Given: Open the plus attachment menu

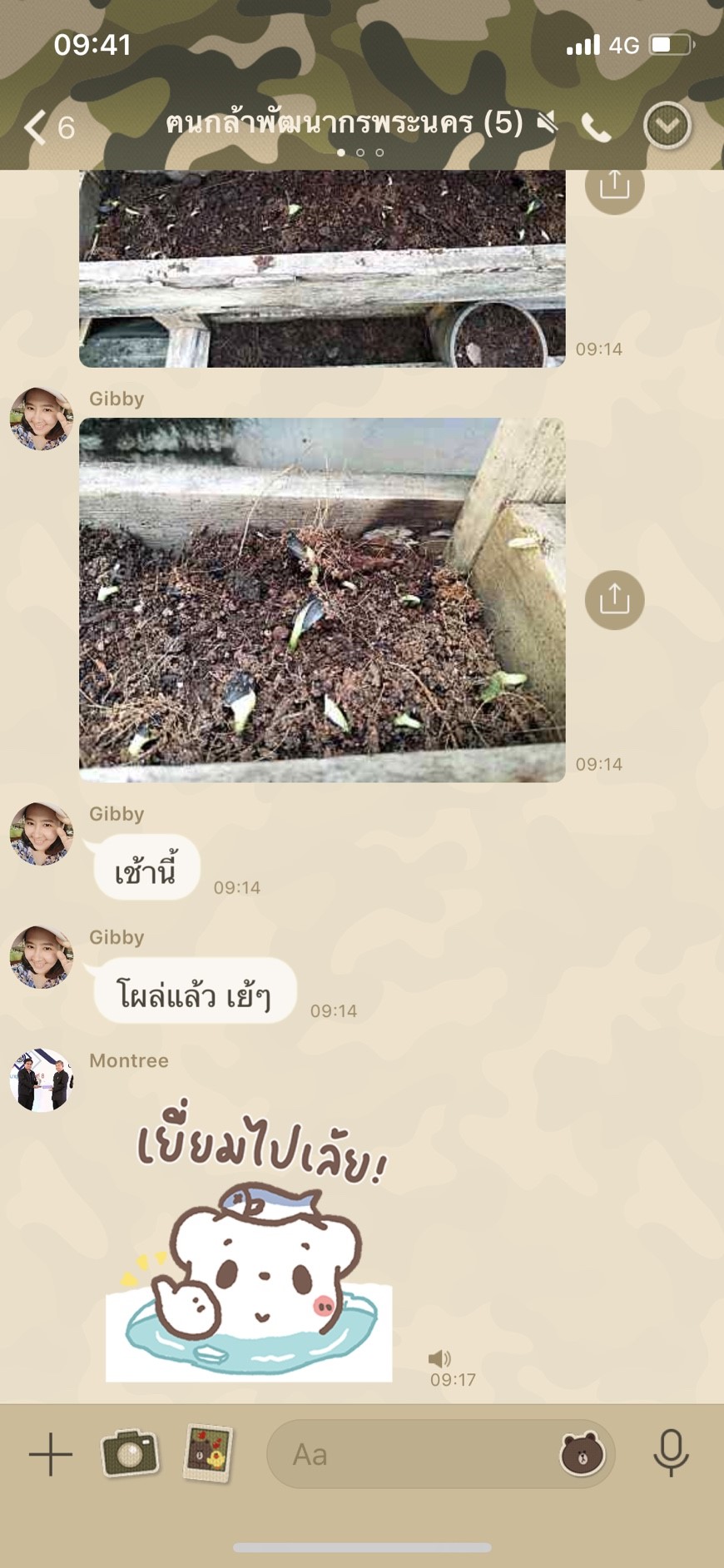Looking at the screenshot, I should point(51,1454).
